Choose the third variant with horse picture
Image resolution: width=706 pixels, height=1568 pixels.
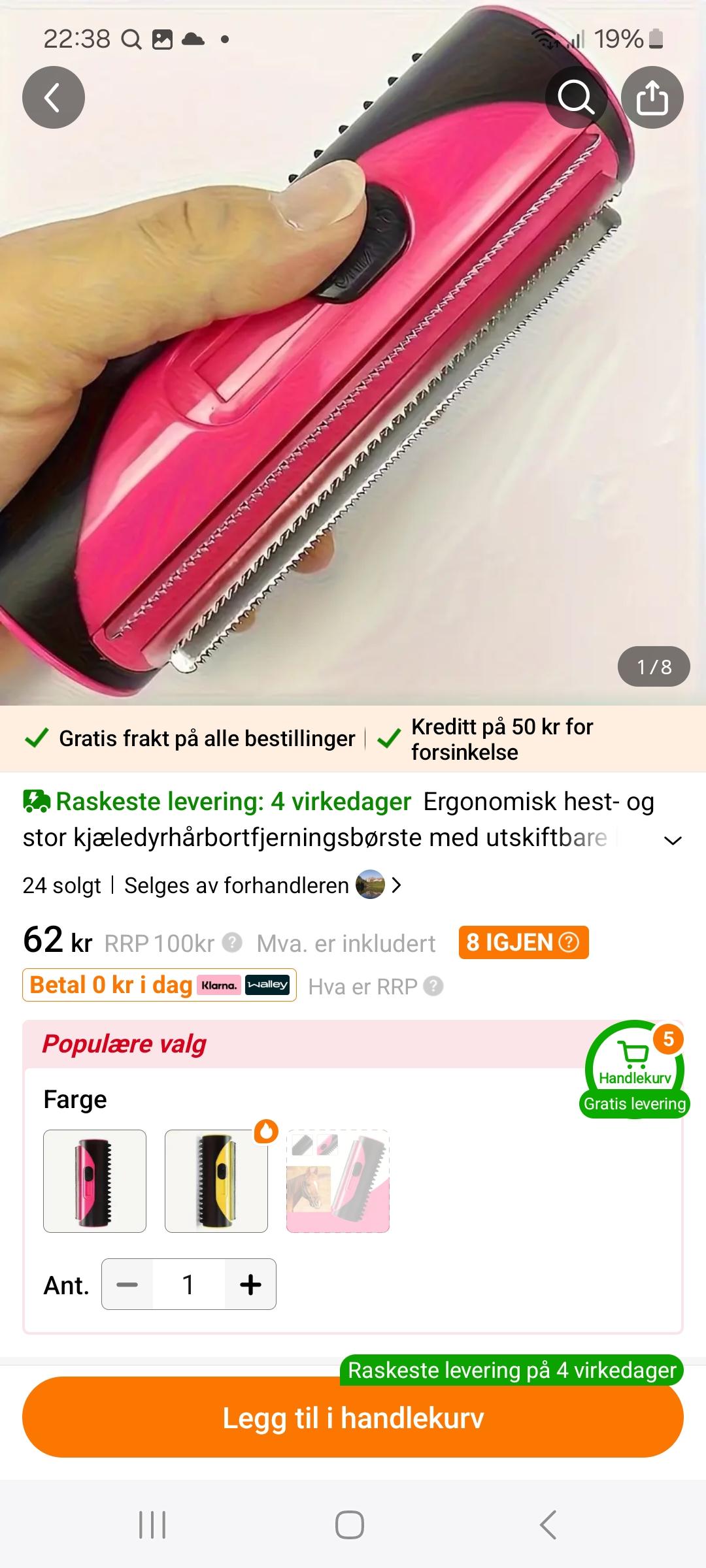[x=338, y=1181]
